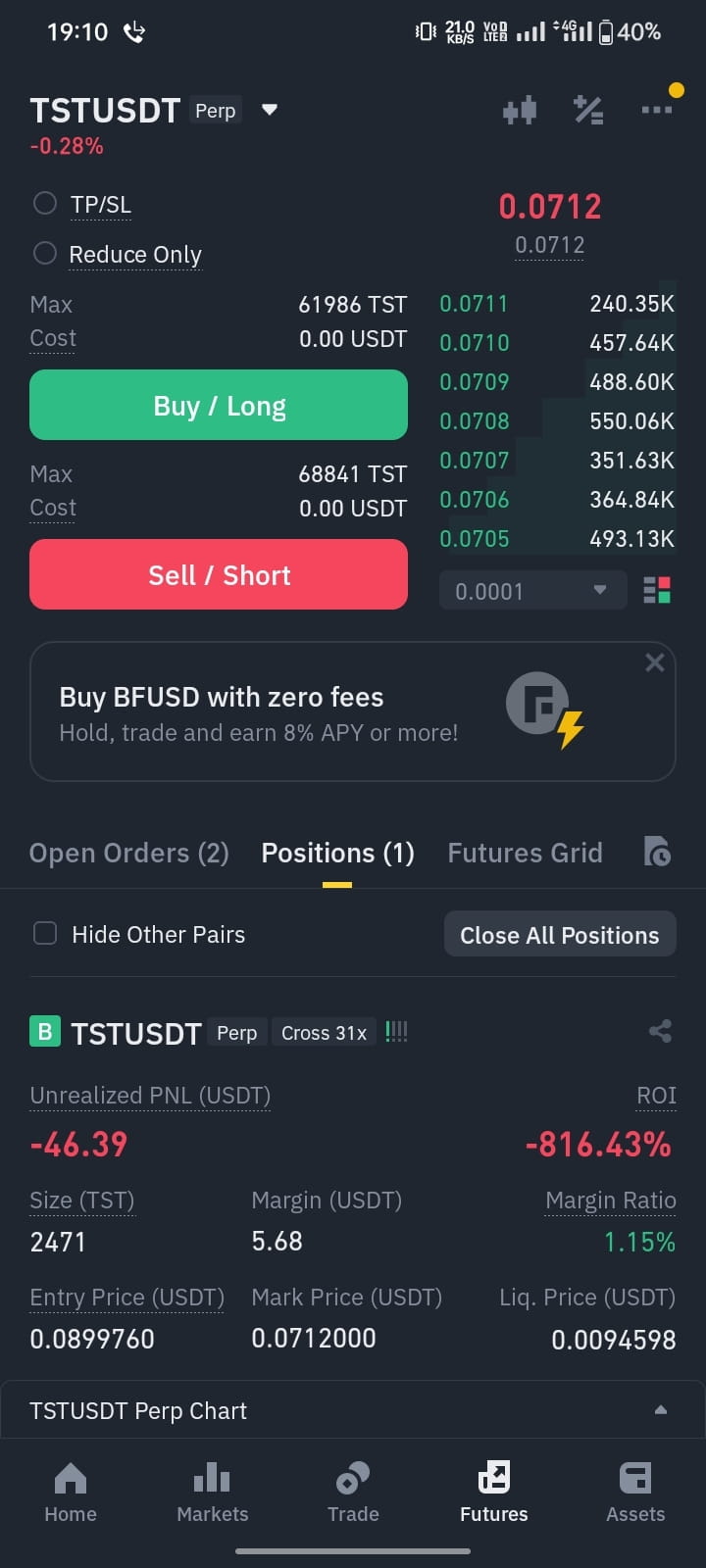The width and height of the screenshot is (706, 1568).
Task: Switch to the Futures Grid tab
Action: (x=525, y=853)
